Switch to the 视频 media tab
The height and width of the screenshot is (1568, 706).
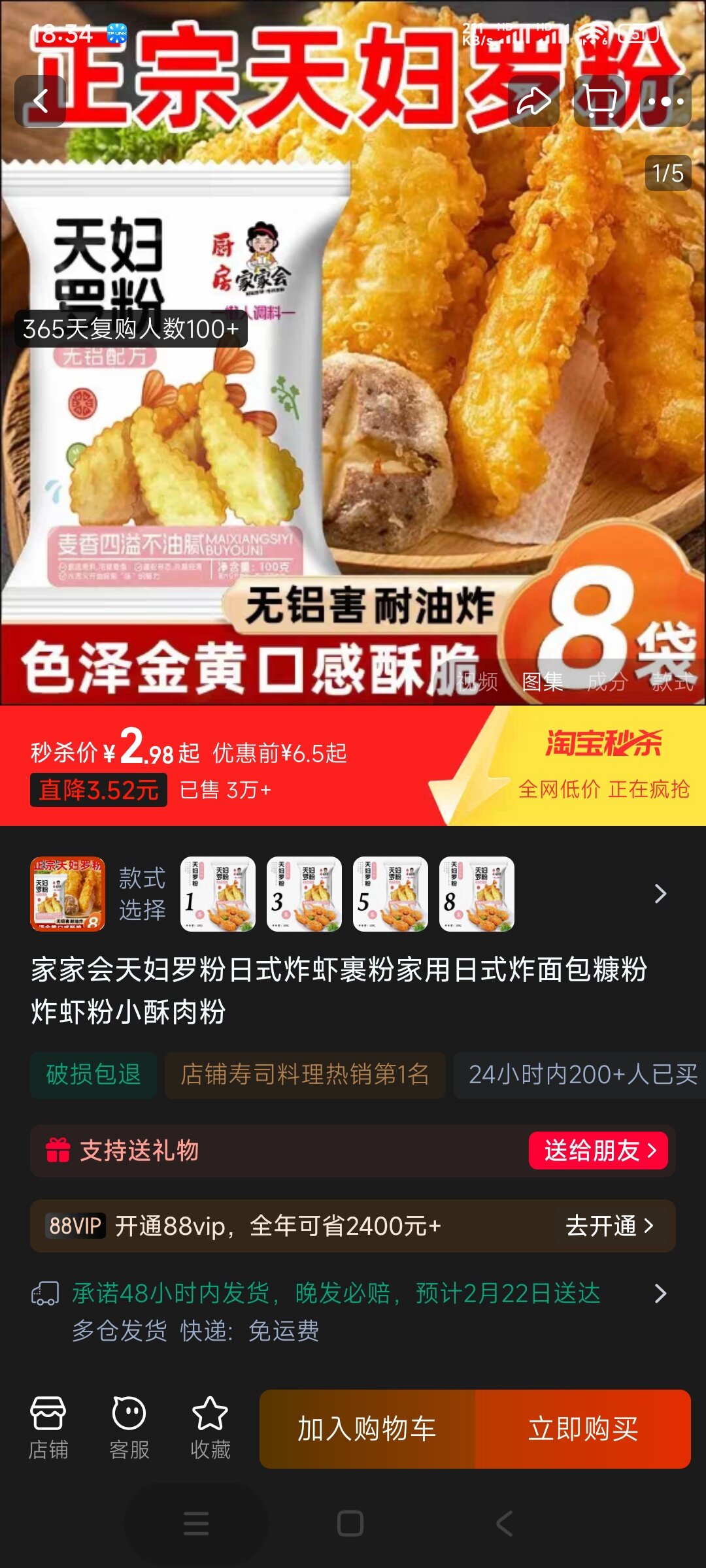pyautogui.click(x=478, y=681)
